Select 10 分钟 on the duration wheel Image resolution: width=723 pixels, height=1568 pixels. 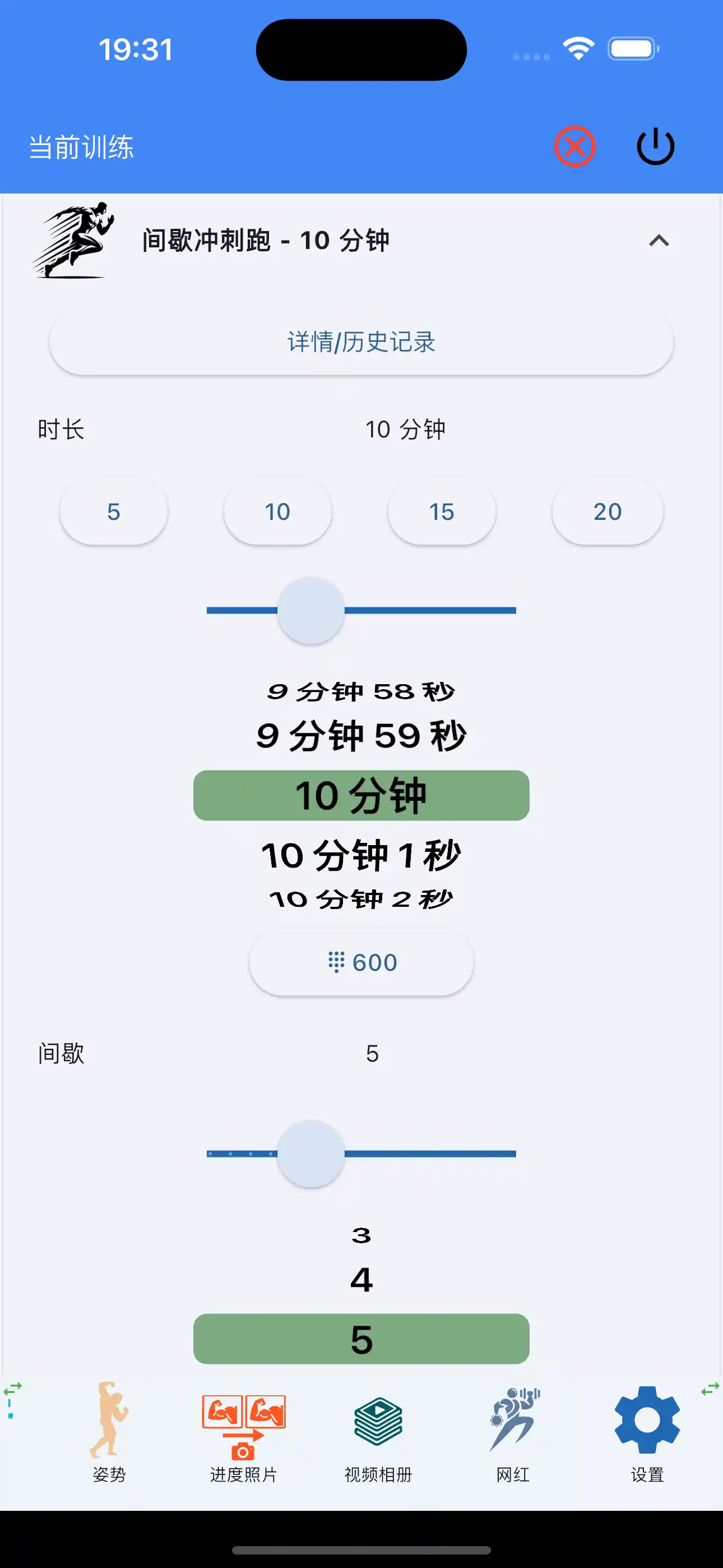(x=361, y=795)
